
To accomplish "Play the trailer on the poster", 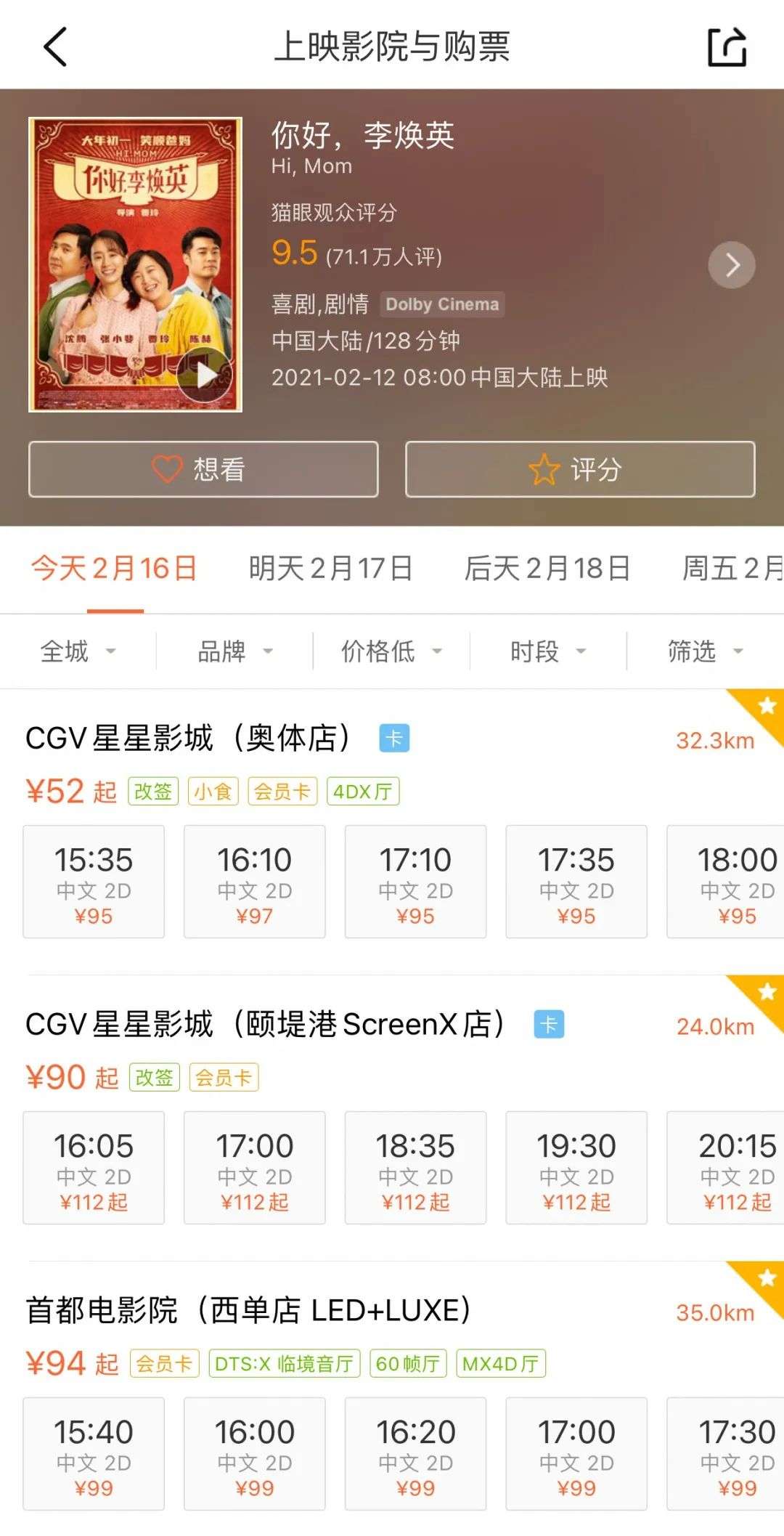I will [205, 375].
